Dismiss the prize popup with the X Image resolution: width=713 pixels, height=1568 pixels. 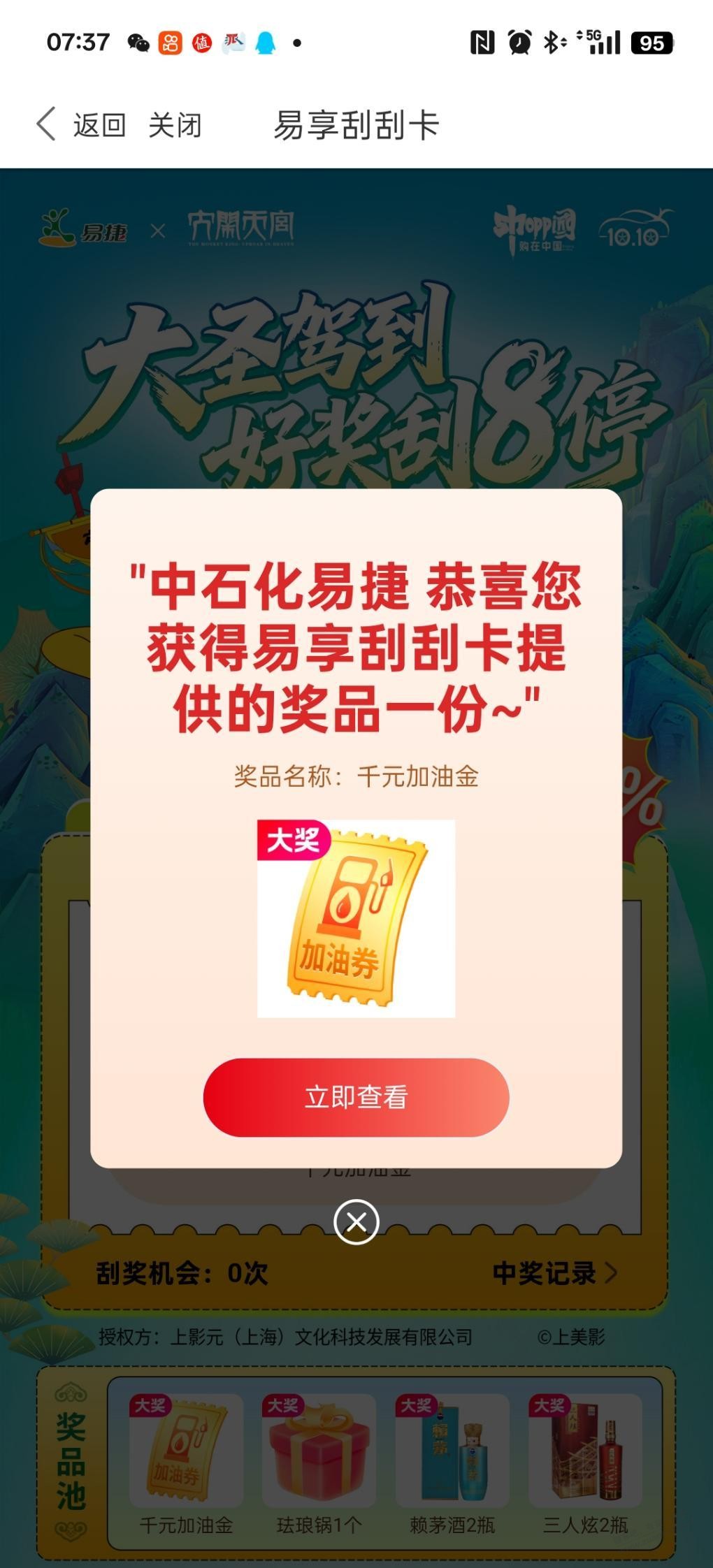click(x=356, y=1222)
